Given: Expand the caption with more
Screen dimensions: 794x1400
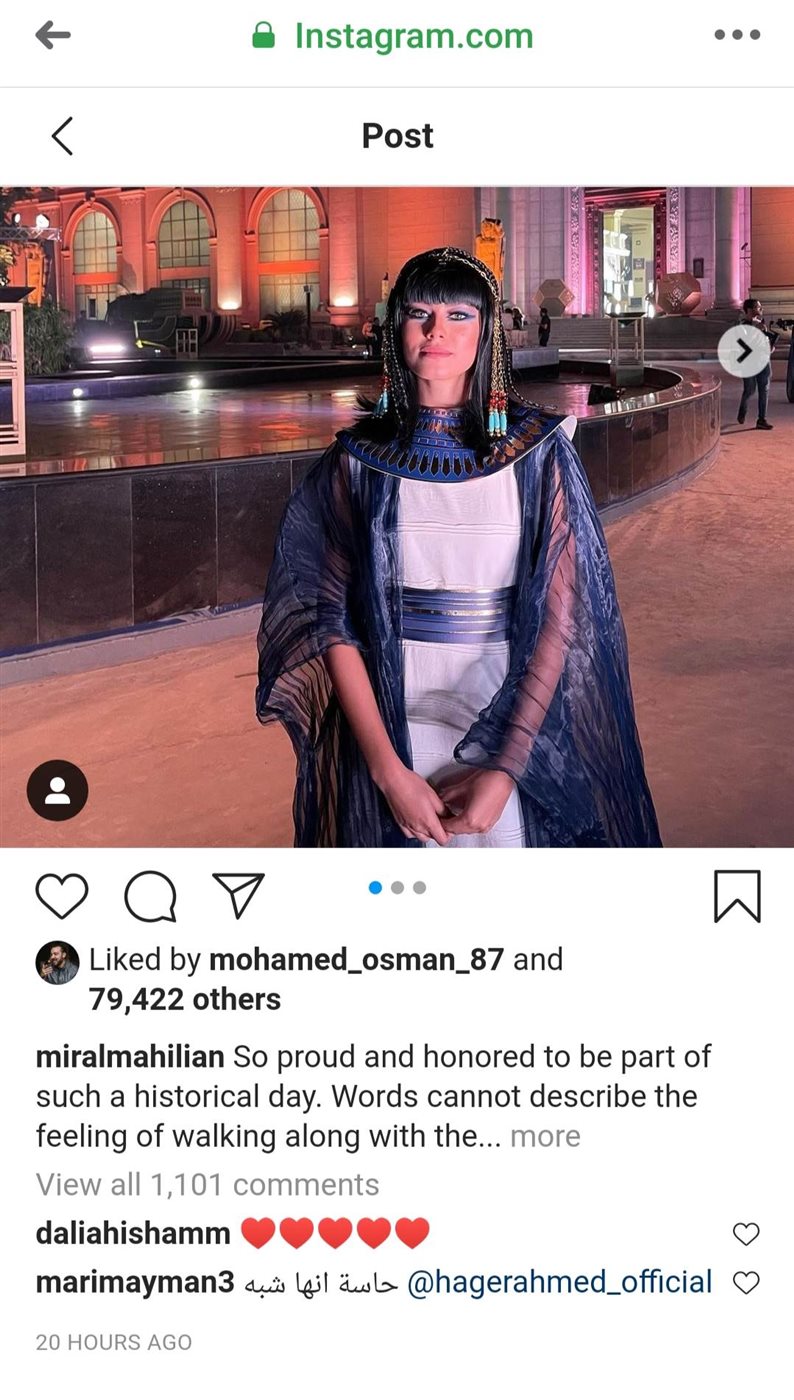Looking at the screenshot, I should tap(545, 1137).
